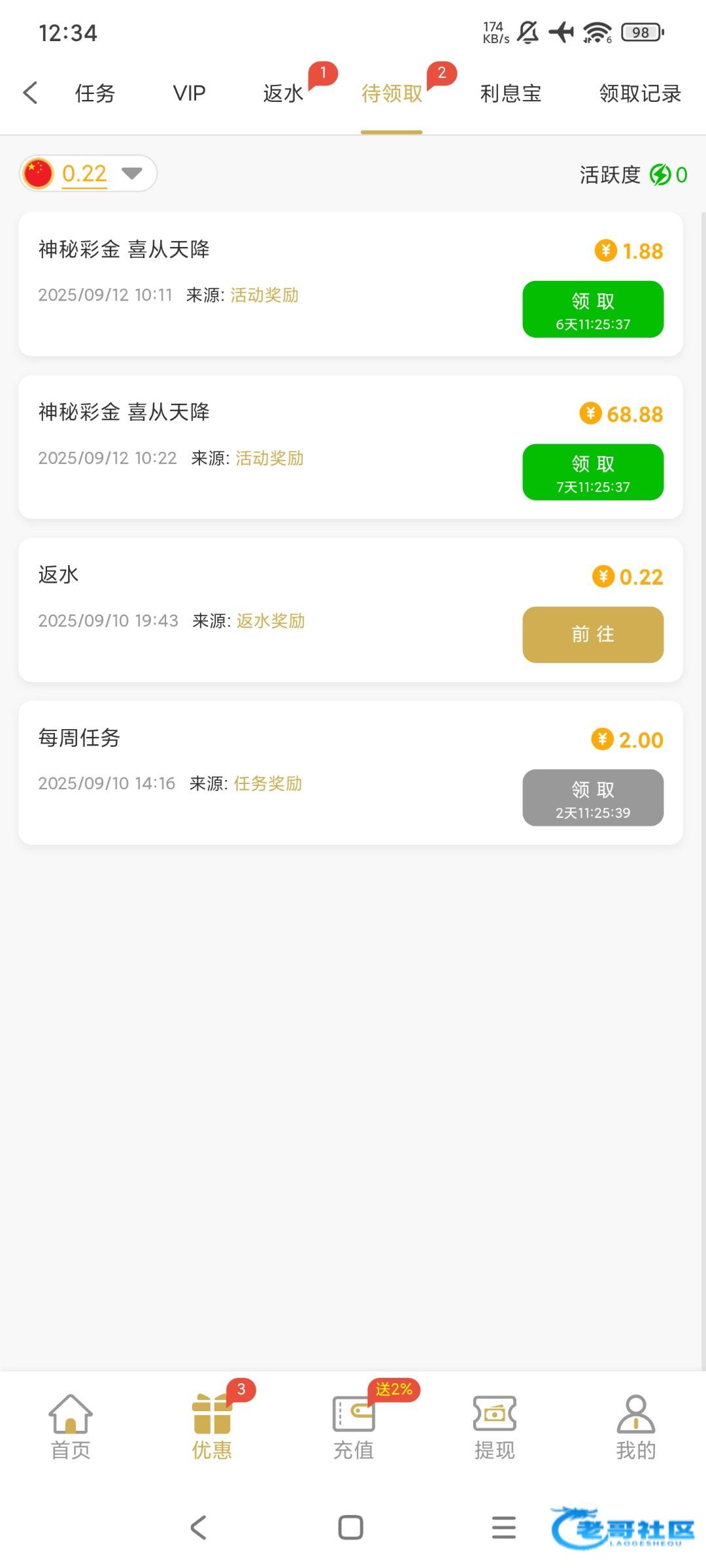Tap 前往 for the 返水 reward
The height and width of the screenshot is (1568, 706).
[x=592, y=634]
